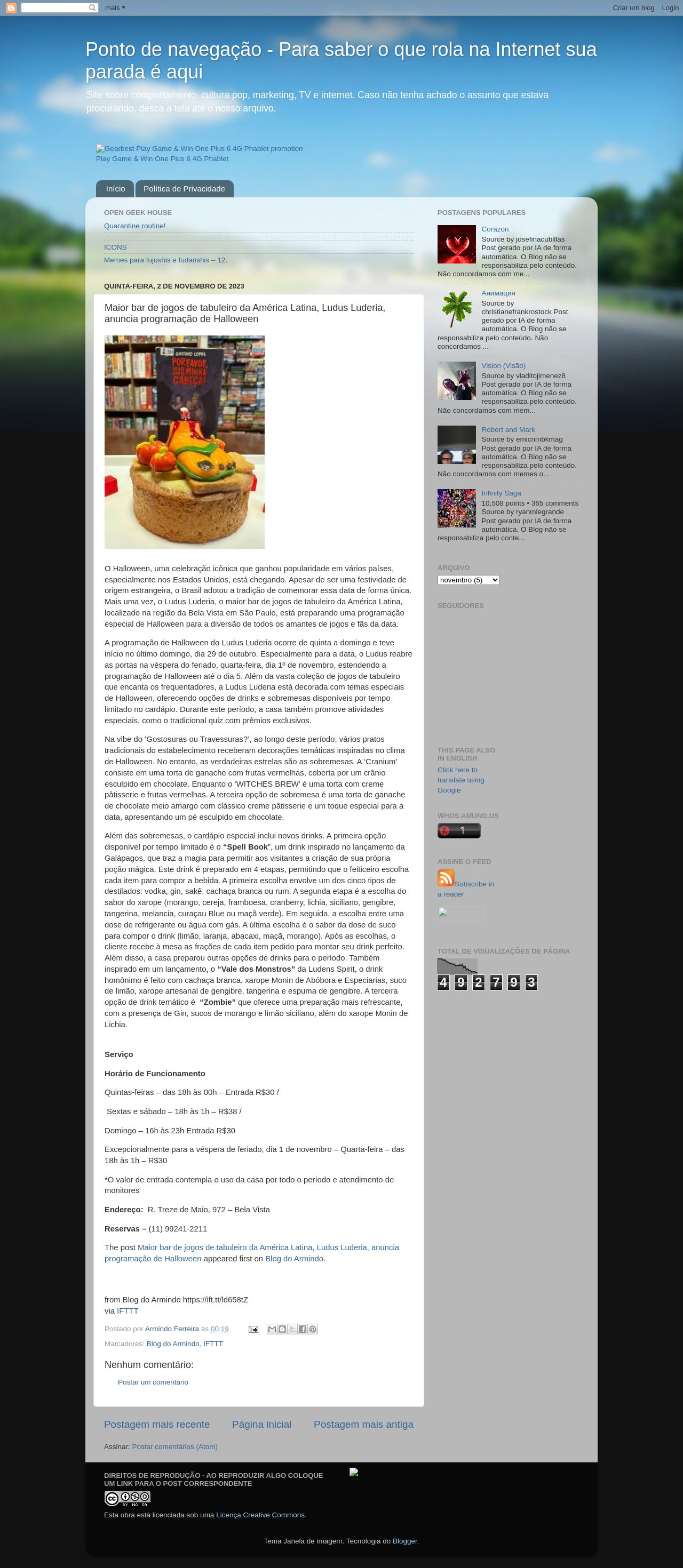Open the Corazon popular post
Image resolution: width=683 pixels, height=1568 pixels.
pos(494,229)
